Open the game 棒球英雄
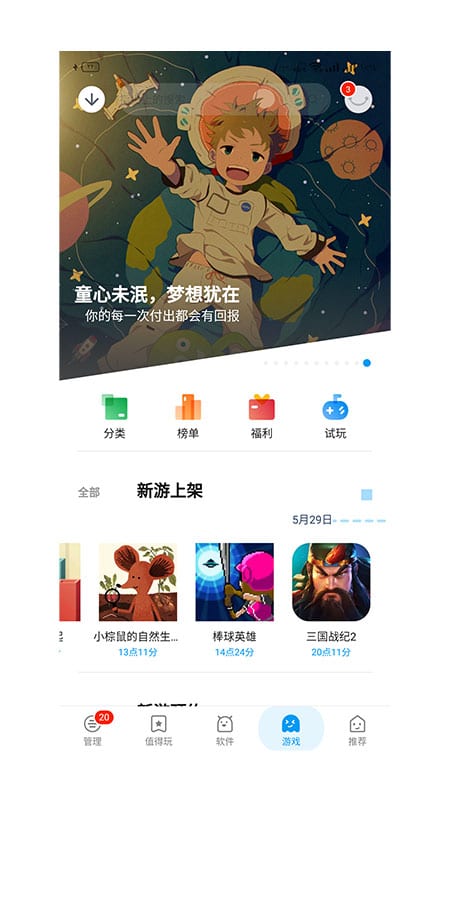450x900 pixels. pos(234,600)
